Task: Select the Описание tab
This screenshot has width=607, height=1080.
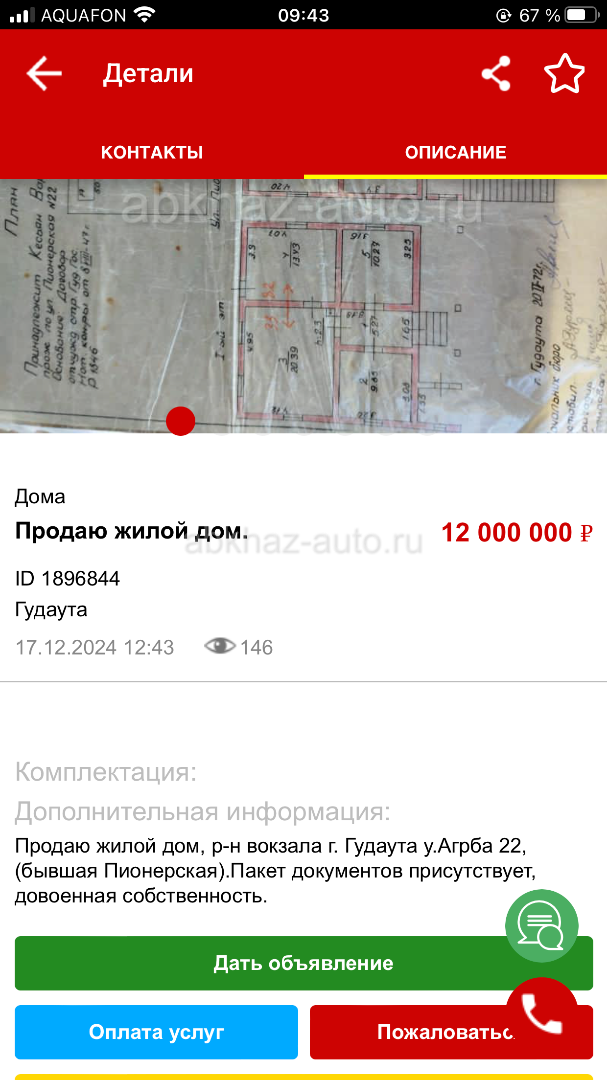Action: (455, 152)
